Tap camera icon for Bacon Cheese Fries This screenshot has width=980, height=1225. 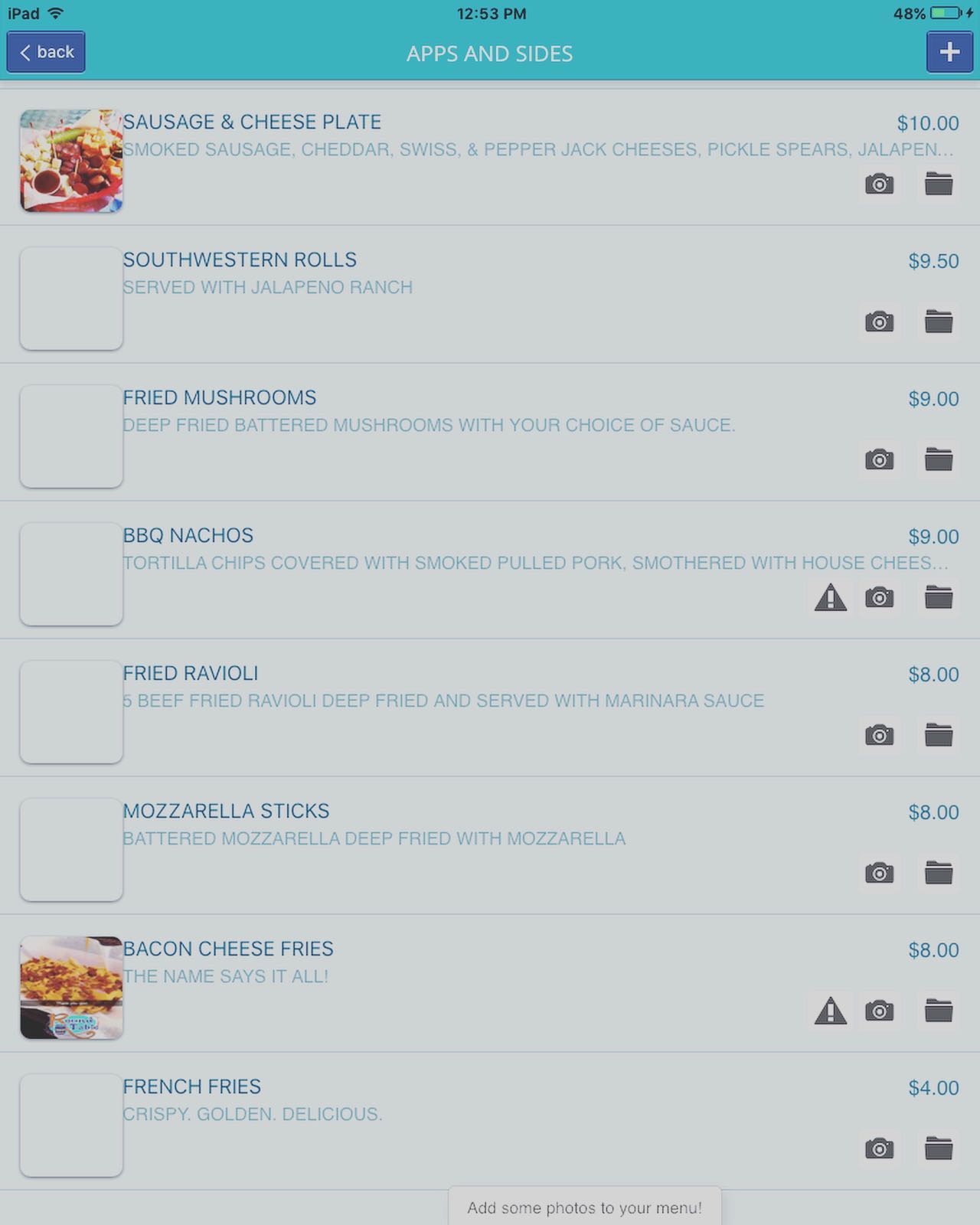click(879, 1011)
